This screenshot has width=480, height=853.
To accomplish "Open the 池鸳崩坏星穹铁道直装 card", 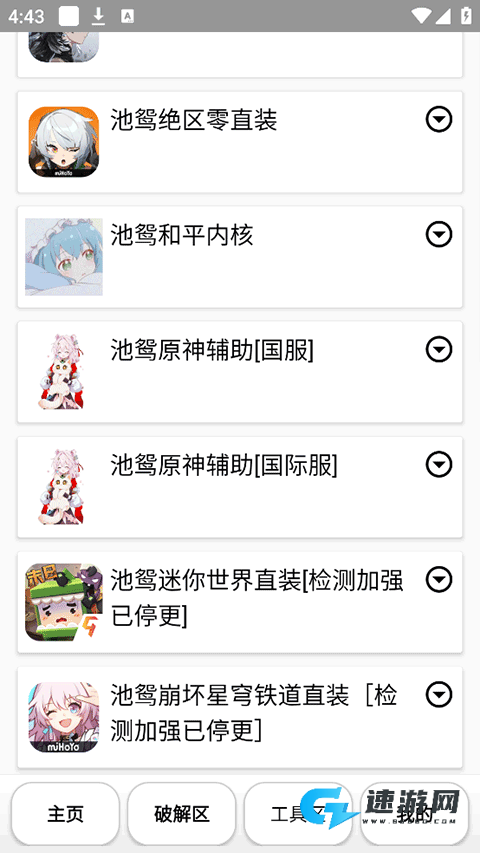I will tap(240, 718).
